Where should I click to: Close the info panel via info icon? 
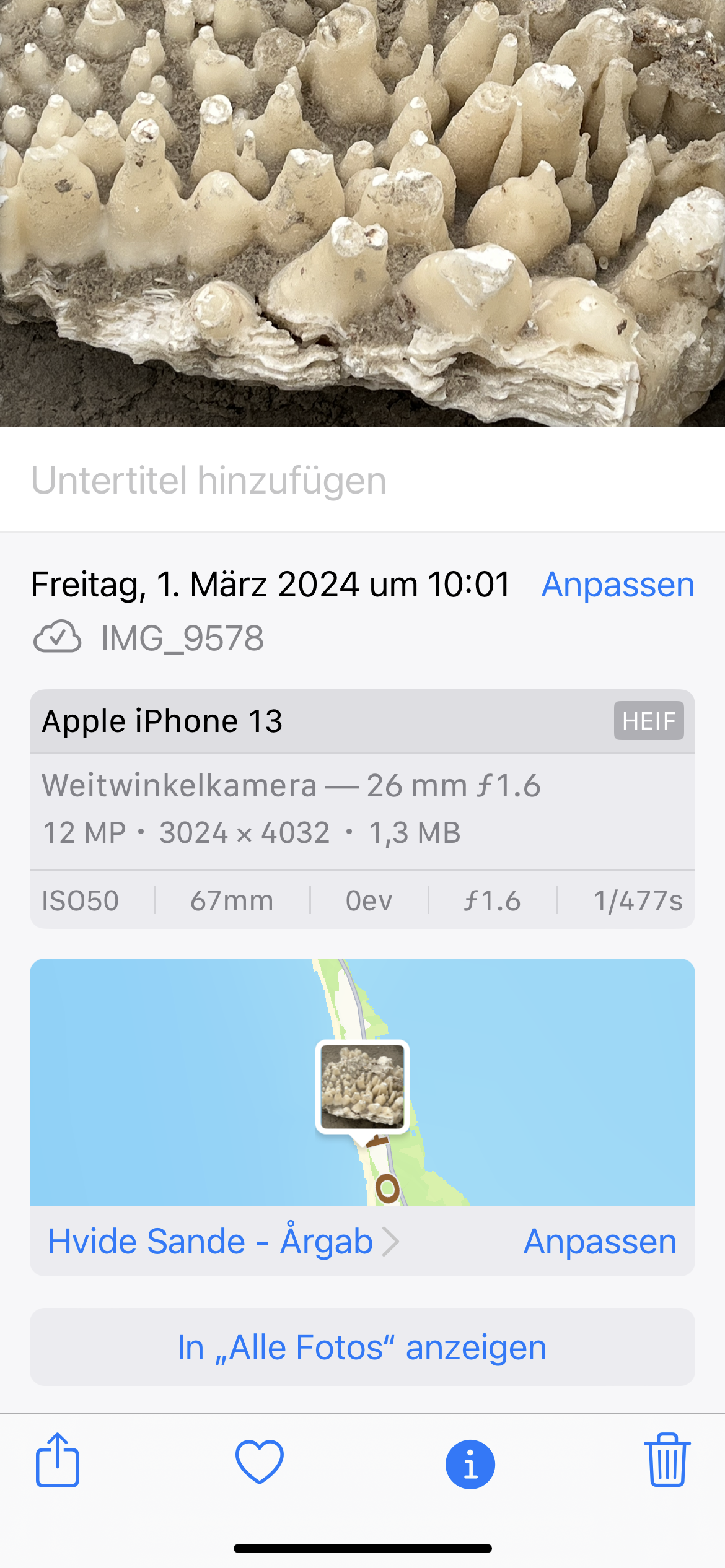tap(470, 1464)
